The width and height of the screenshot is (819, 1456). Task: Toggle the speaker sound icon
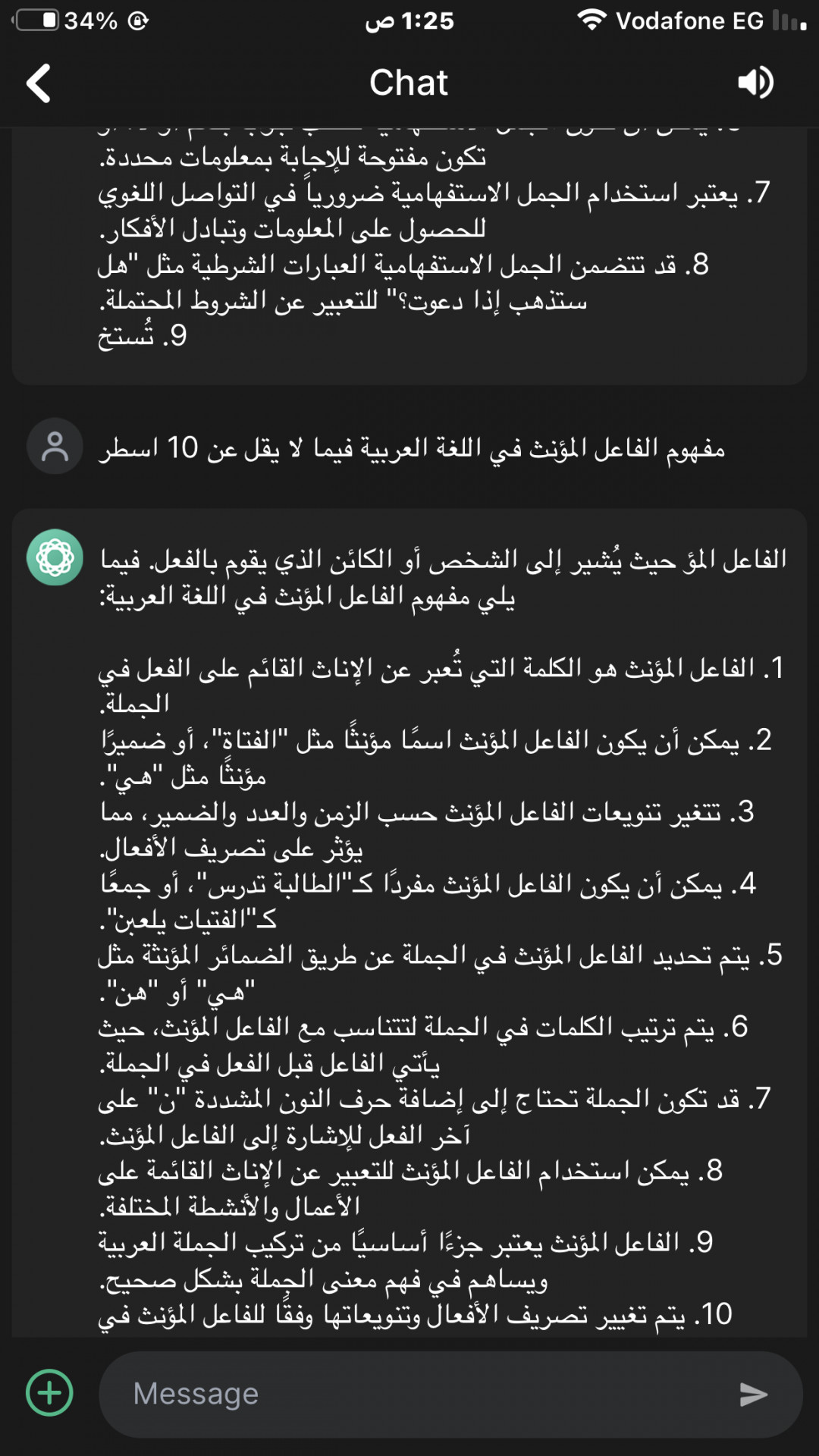point(755,83)
